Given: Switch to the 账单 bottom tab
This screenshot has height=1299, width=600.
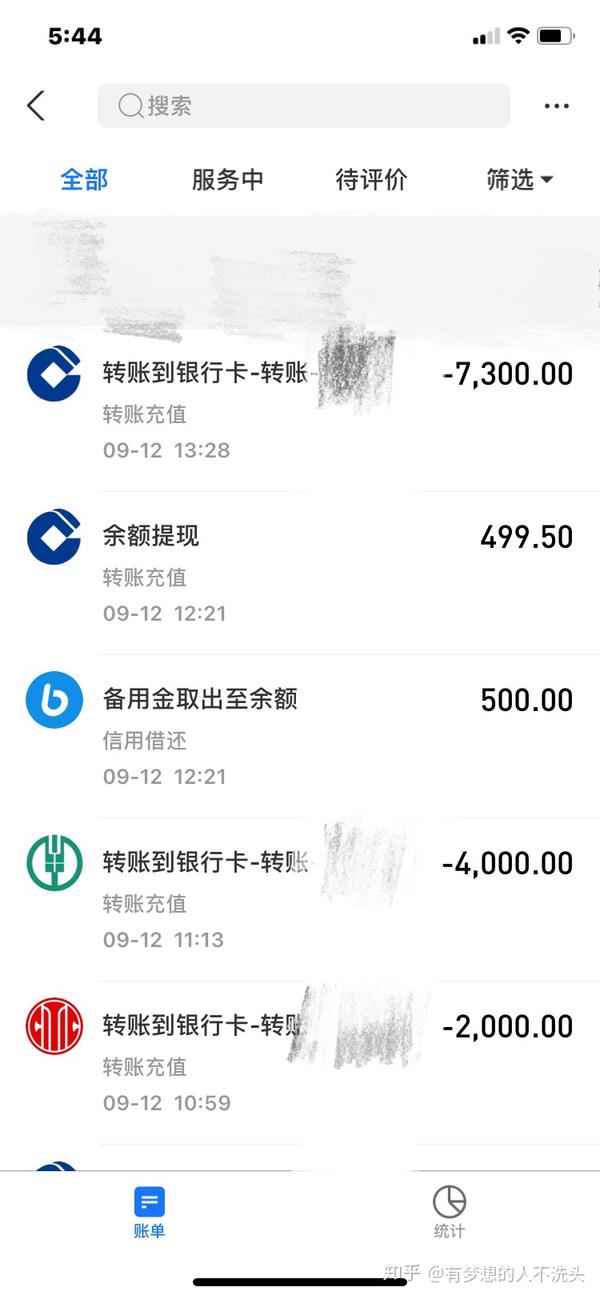Looking at the screenshot, I should coord(149,1212).
